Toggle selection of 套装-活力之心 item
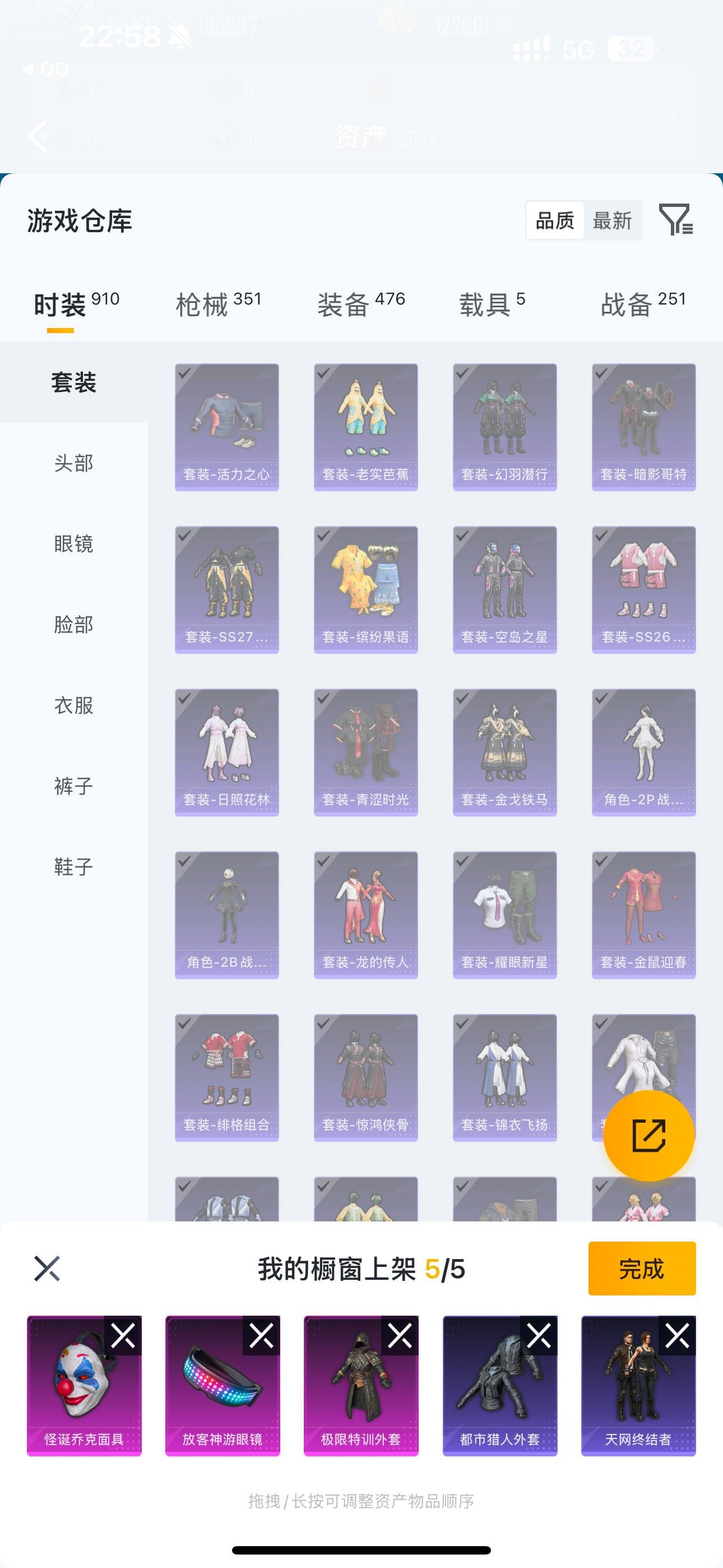The width and height of the screenshot is (723, 1568). [227, 426]
